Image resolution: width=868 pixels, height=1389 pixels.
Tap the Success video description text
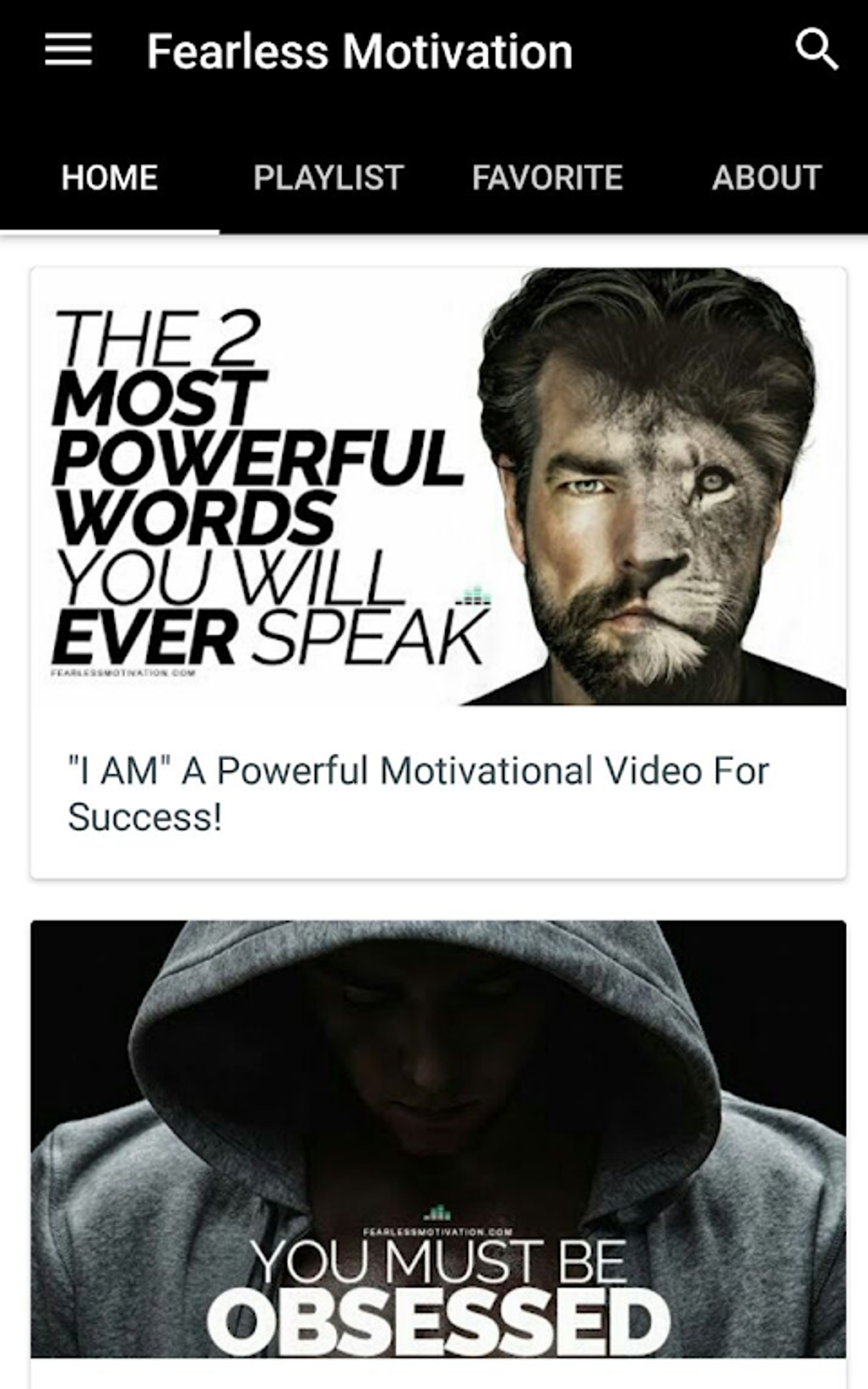pos(417,792)
